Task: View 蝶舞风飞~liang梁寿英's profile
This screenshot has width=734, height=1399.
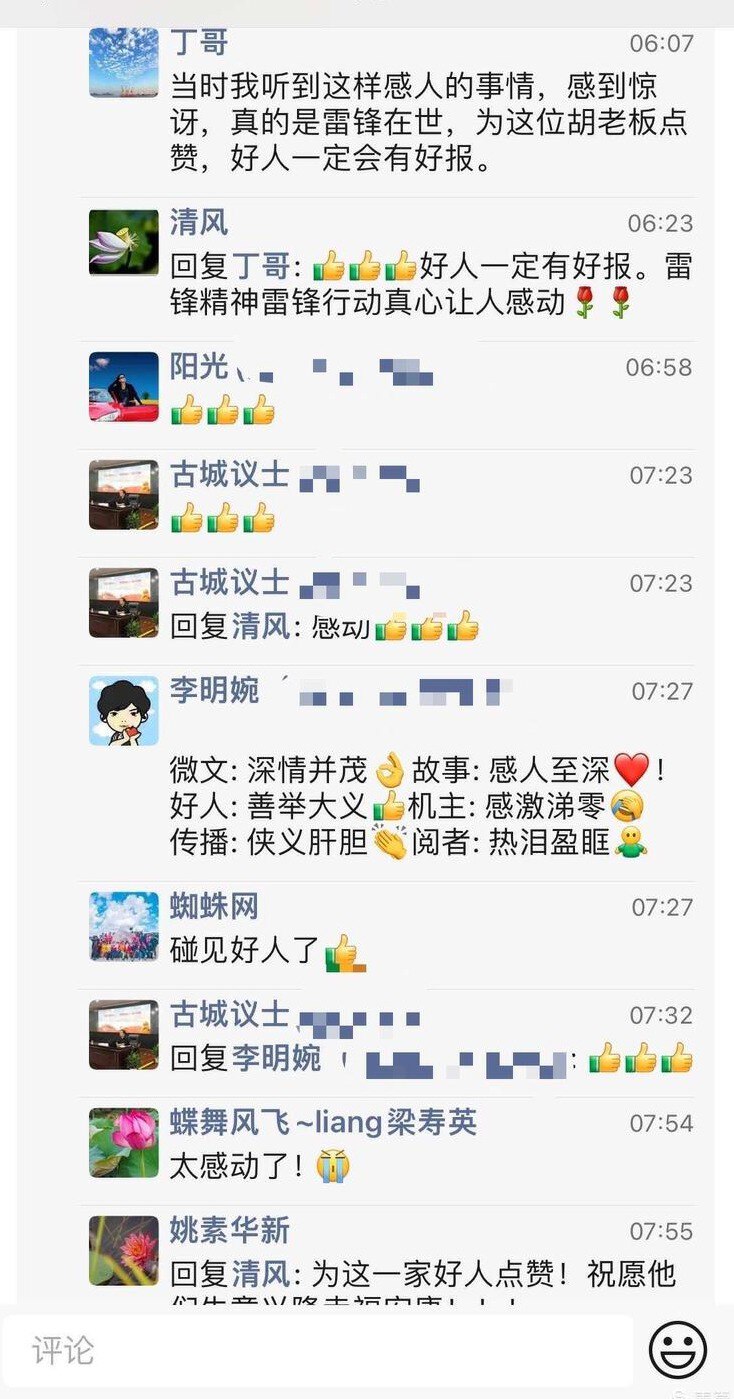Action: pyautogui.click(x=323, y=1123)
